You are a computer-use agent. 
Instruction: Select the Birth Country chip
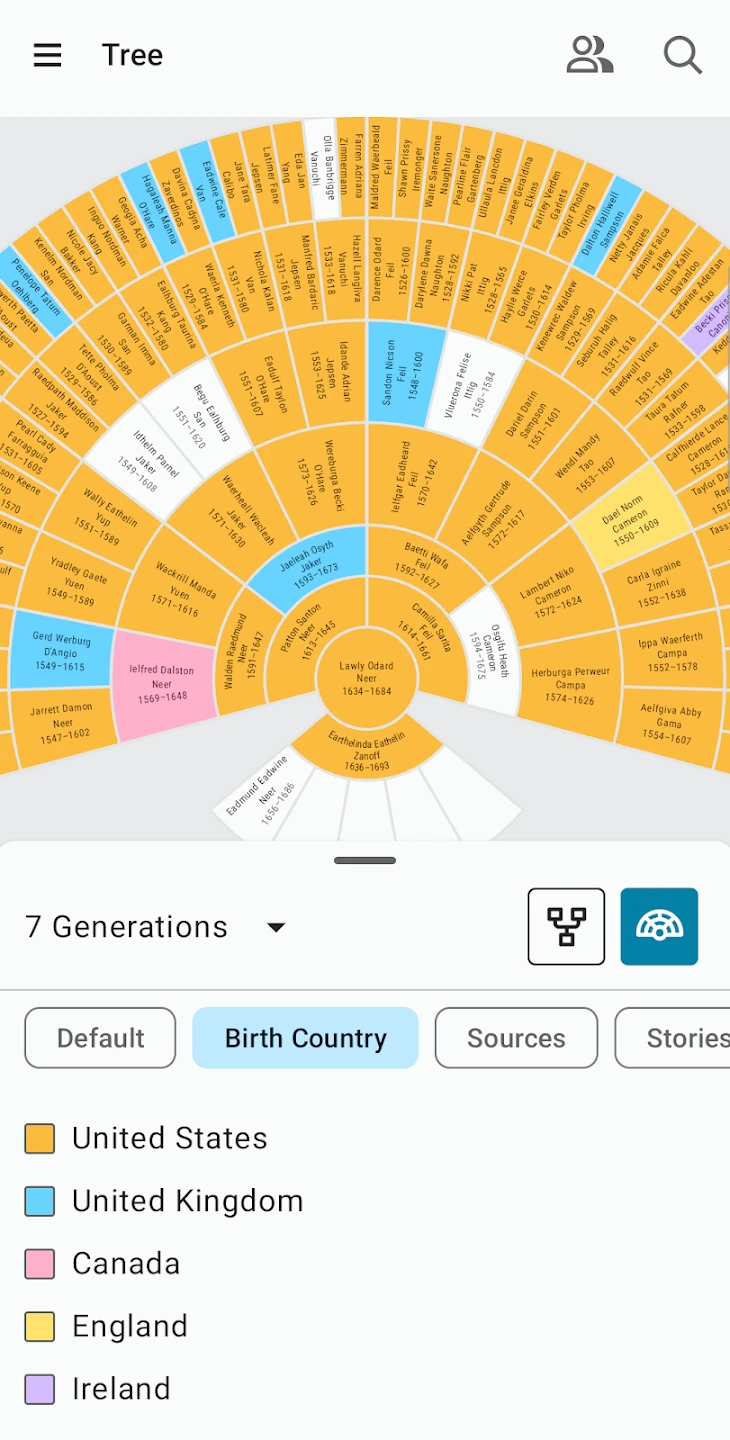coord(305,1038)
